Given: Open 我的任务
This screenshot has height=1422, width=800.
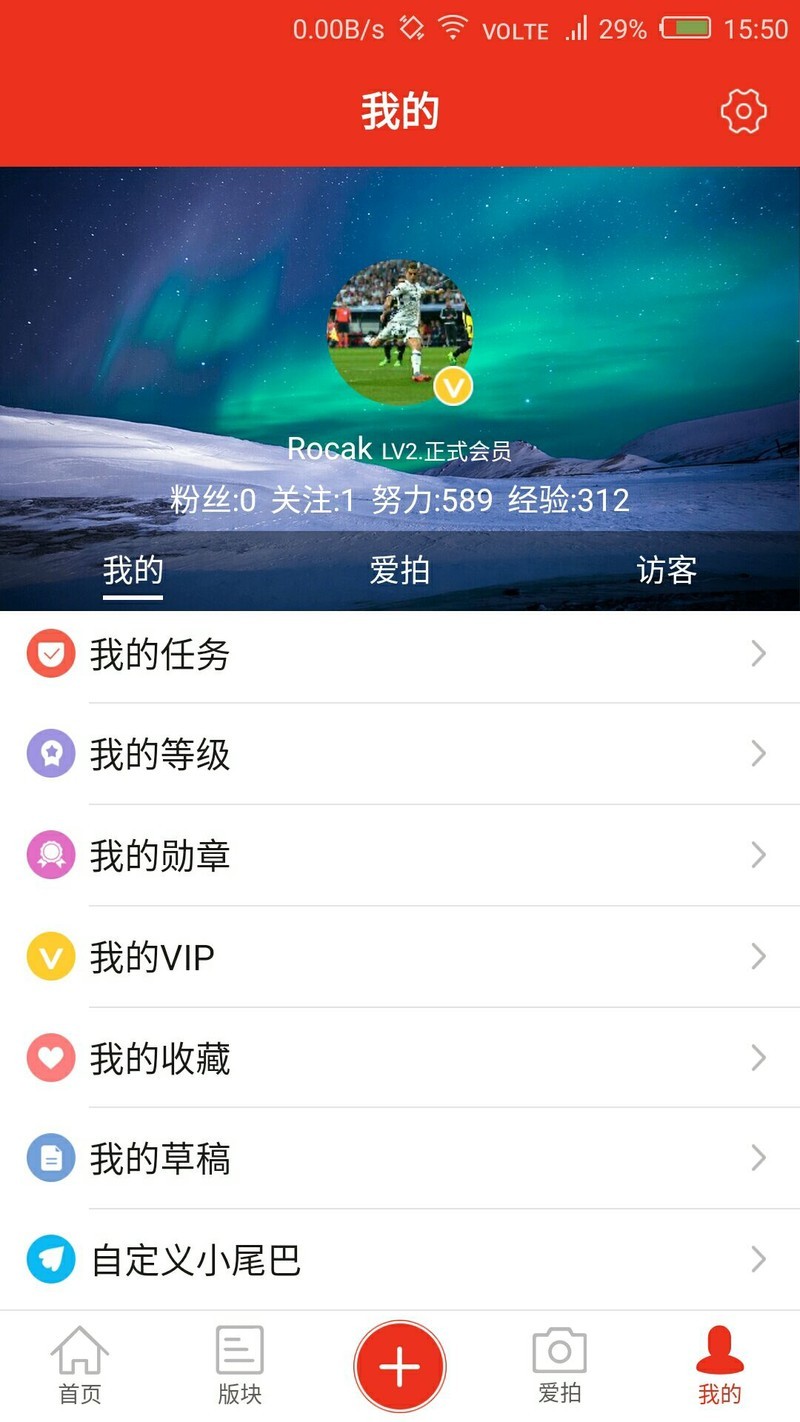Looking at the screenshot, I should click(x=400, y=655).
